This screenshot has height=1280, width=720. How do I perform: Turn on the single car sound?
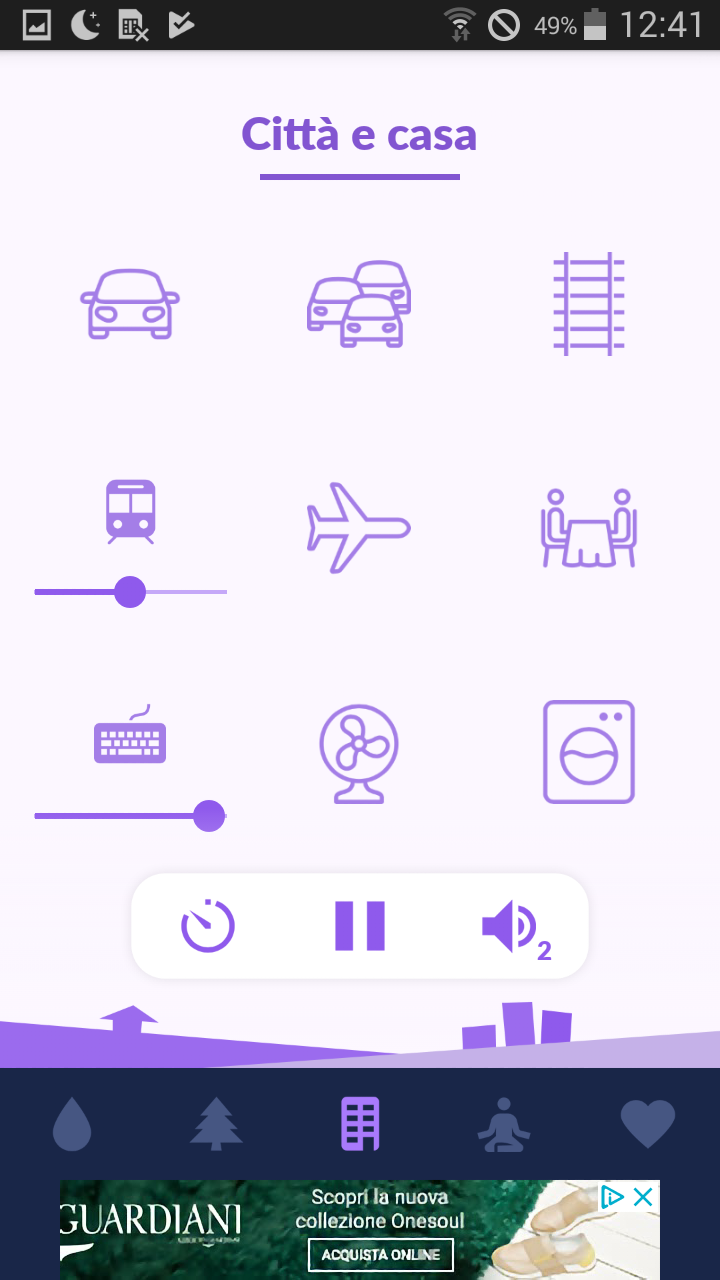[x=130, y=303]
